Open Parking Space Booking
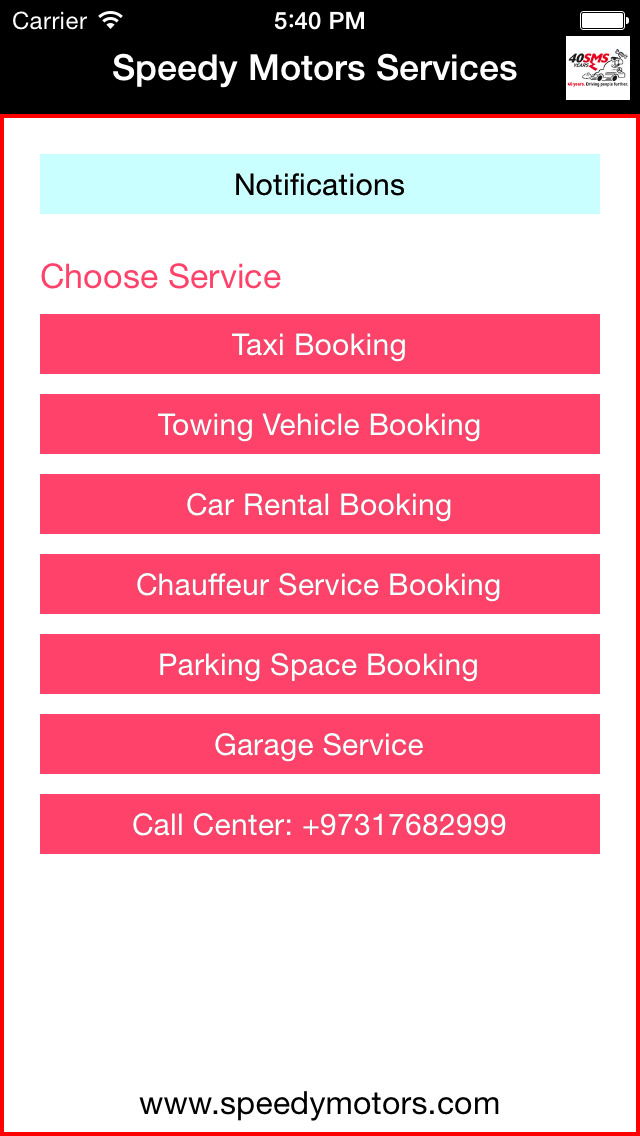This screenshot has height=1136, width=640. pos(320,664)
